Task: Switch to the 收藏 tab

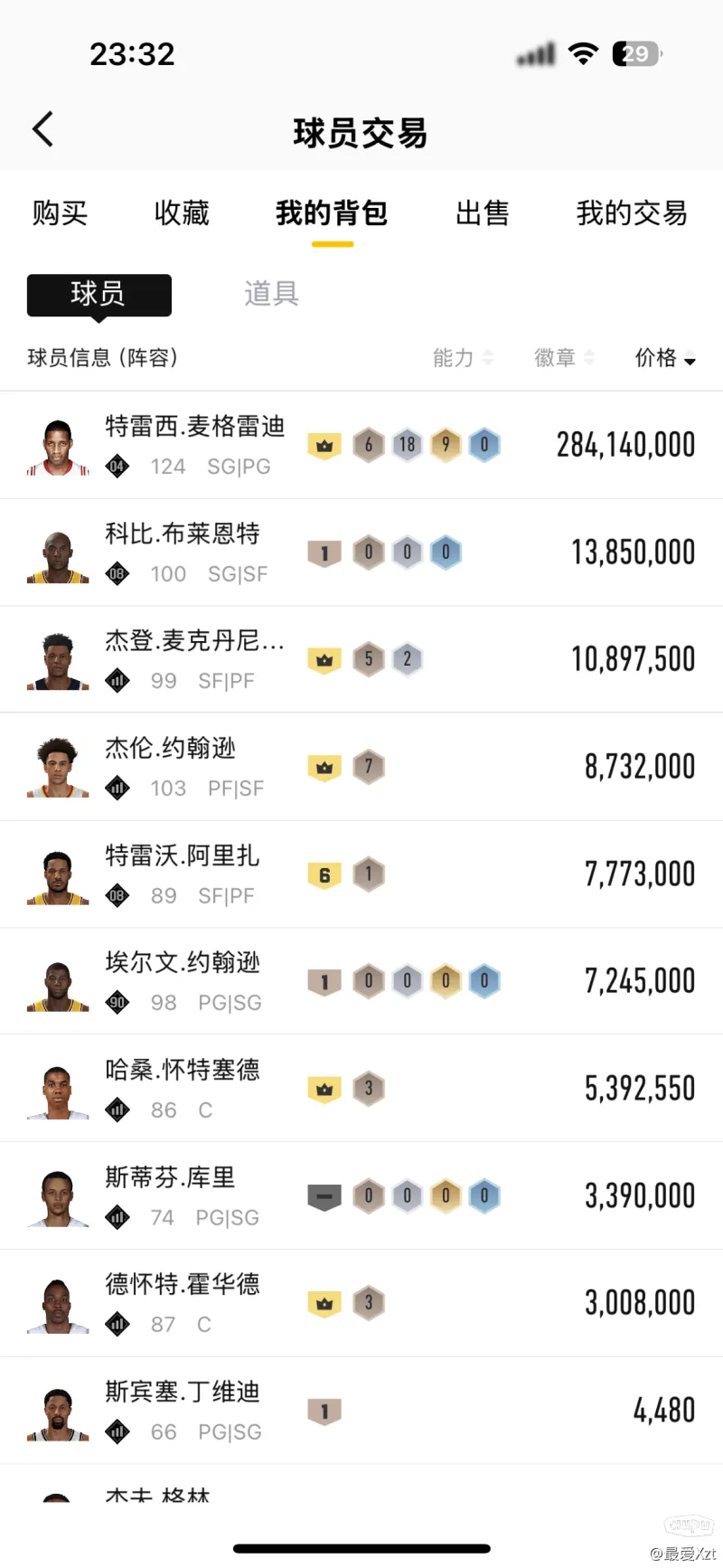Action: click(182, 213)
